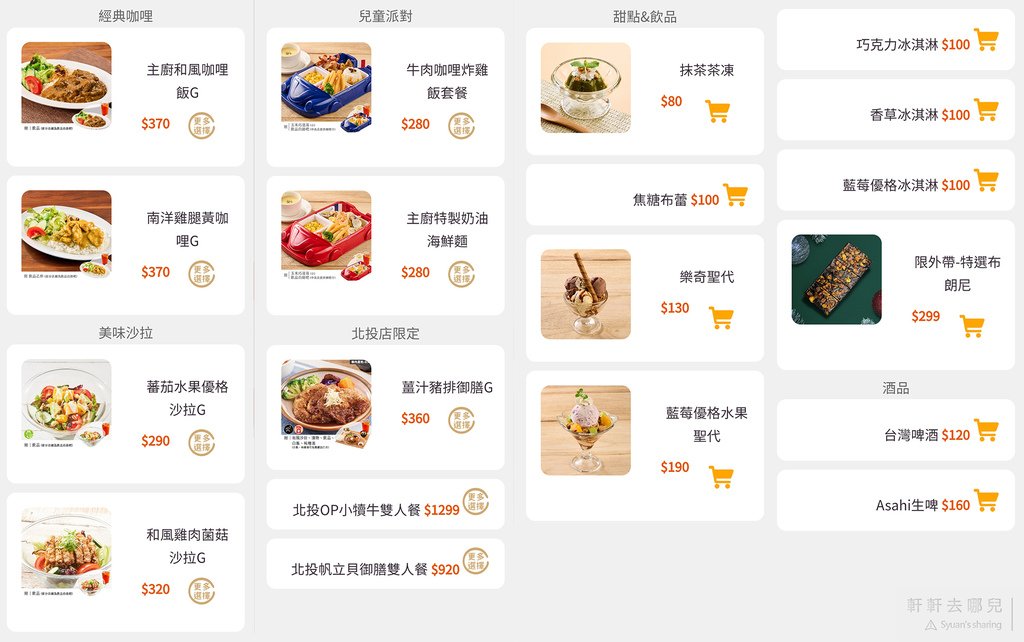Add 藍莓優格水果聖代 to the cart

[x=721, y=477]
